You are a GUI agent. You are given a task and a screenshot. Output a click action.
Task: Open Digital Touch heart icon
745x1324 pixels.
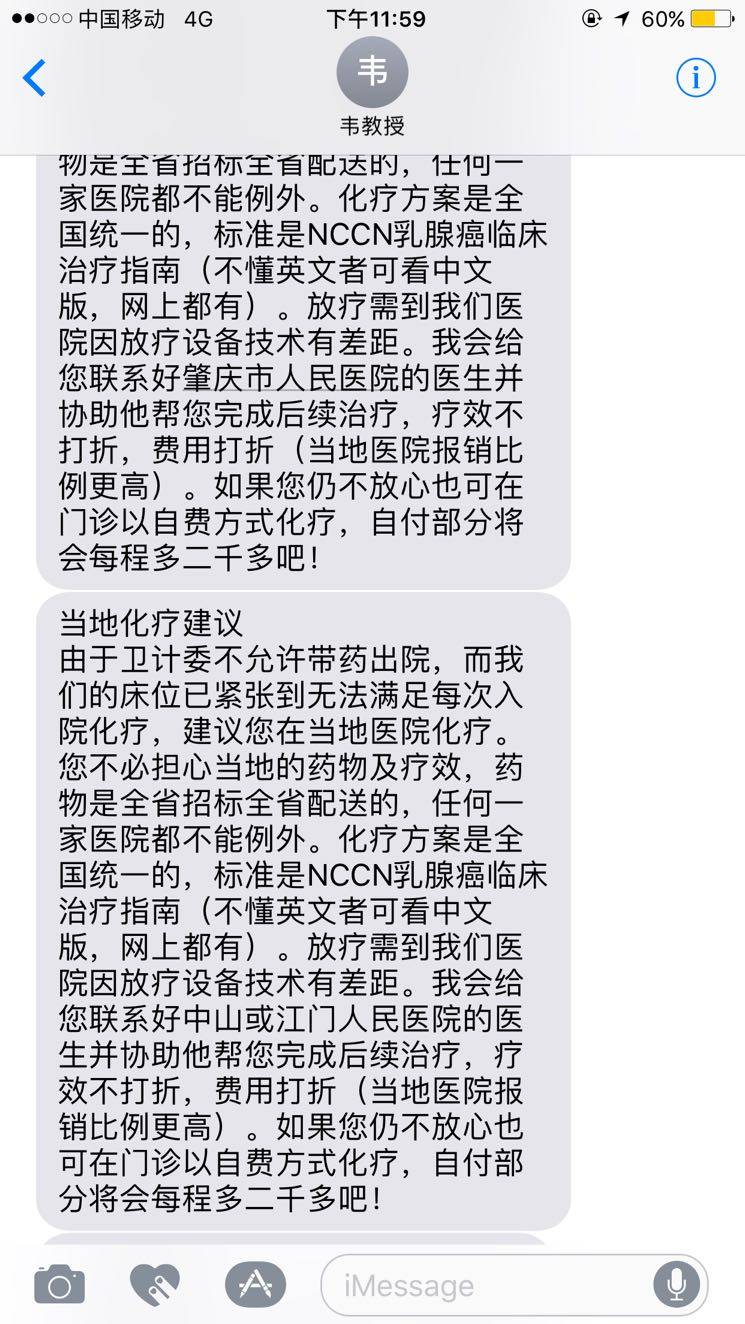pyautogui.click(x=155, y=1285)
